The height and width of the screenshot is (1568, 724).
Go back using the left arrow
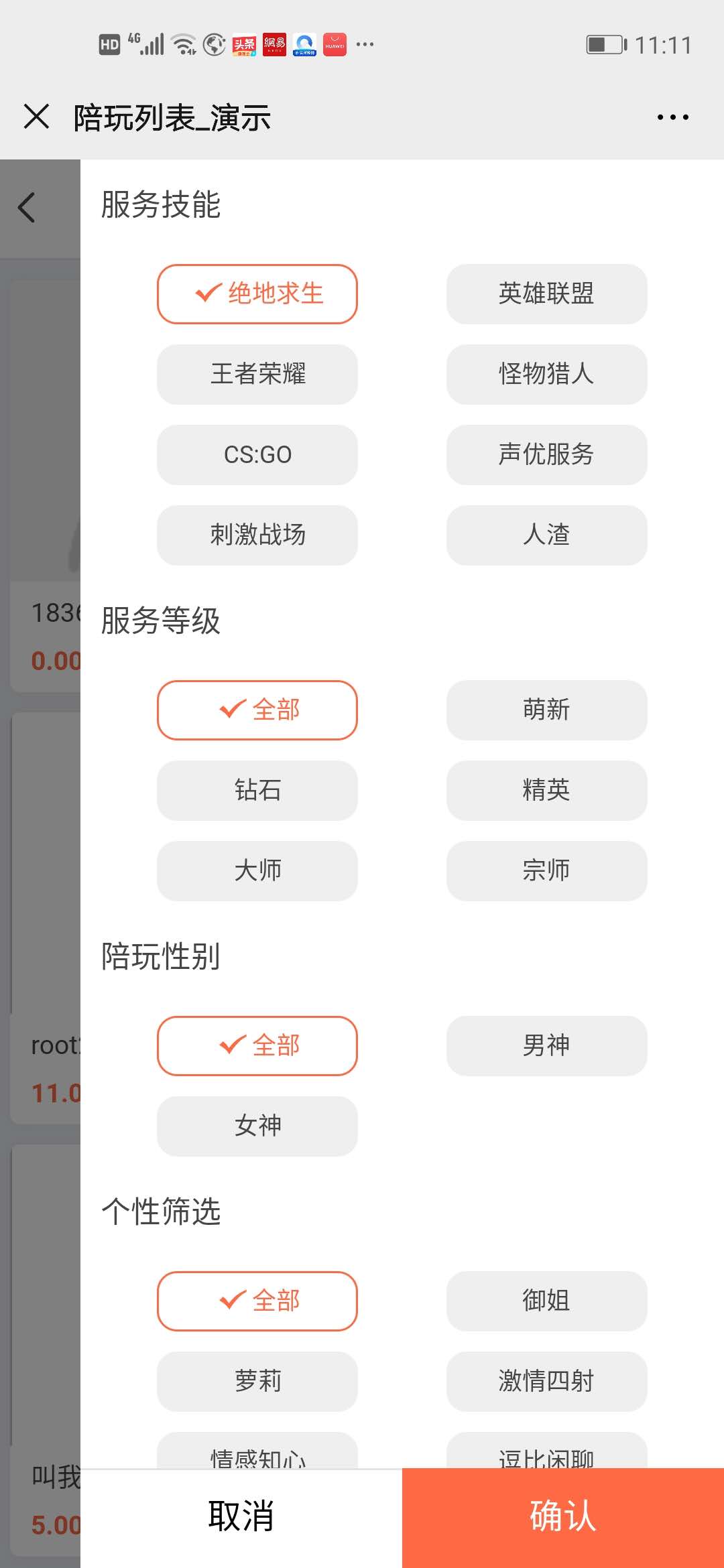[27, 207]
